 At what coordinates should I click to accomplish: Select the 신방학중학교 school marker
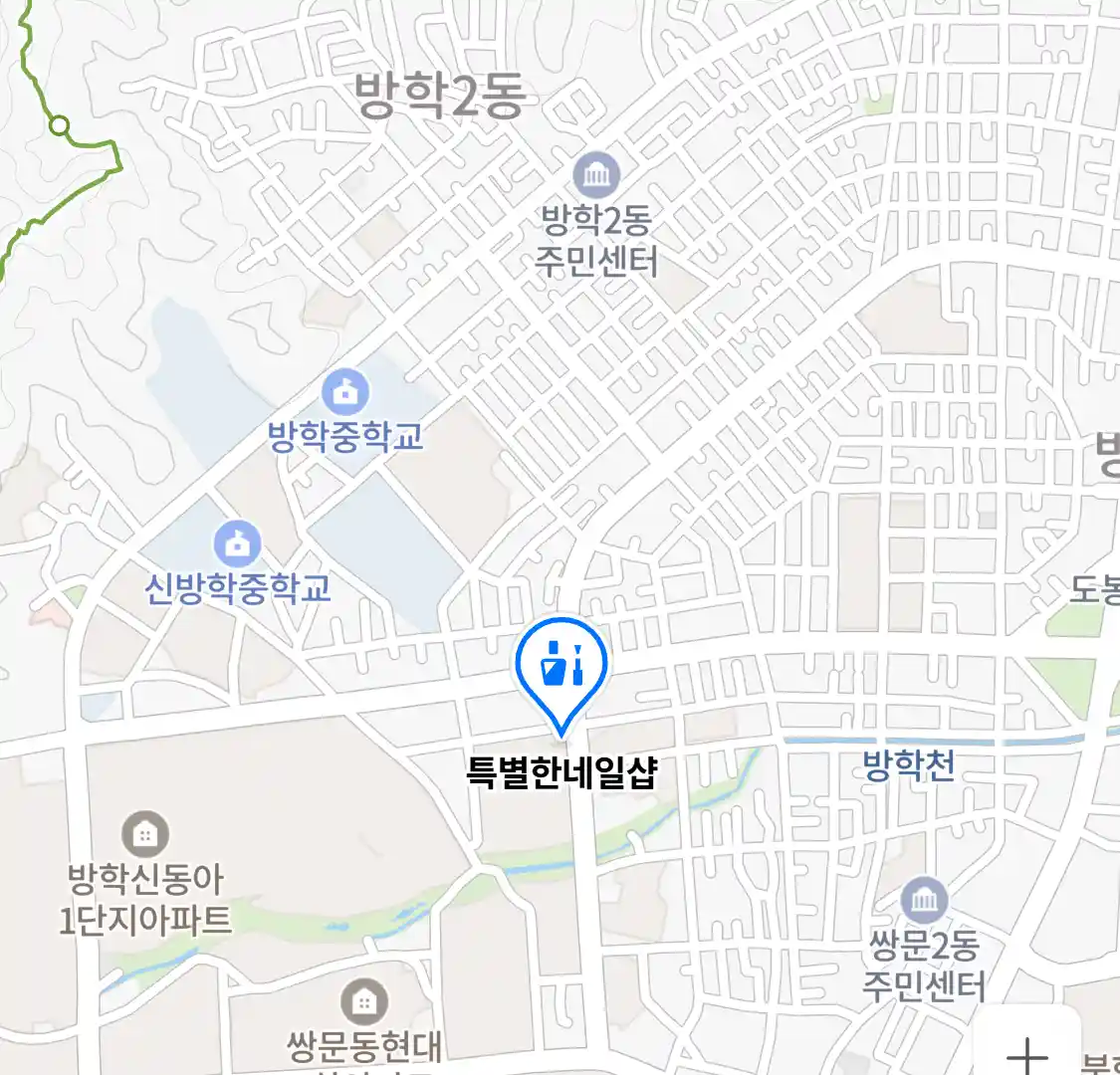pyautogui.click(x=237, y=544)
